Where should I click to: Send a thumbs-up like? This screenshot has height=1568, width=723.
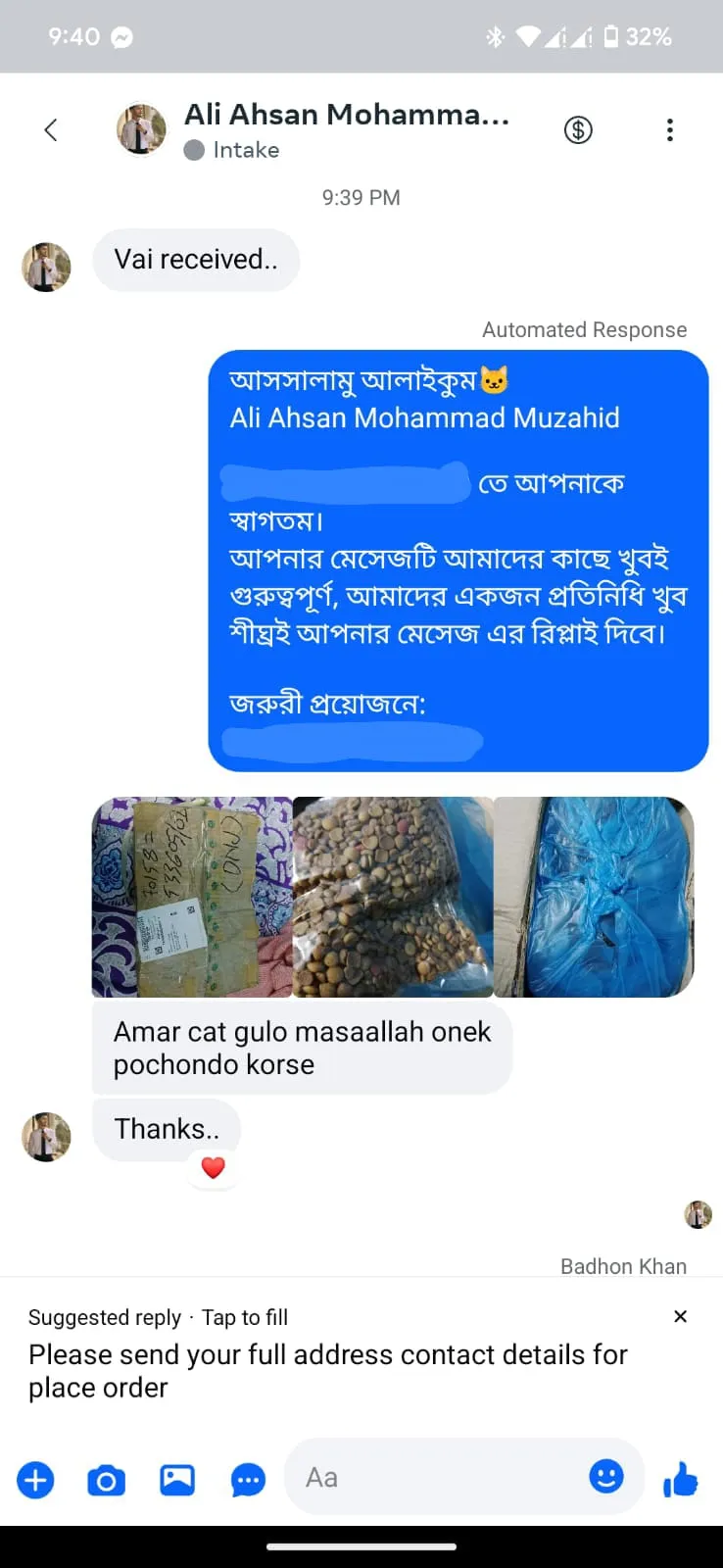tap(681, 1479)
